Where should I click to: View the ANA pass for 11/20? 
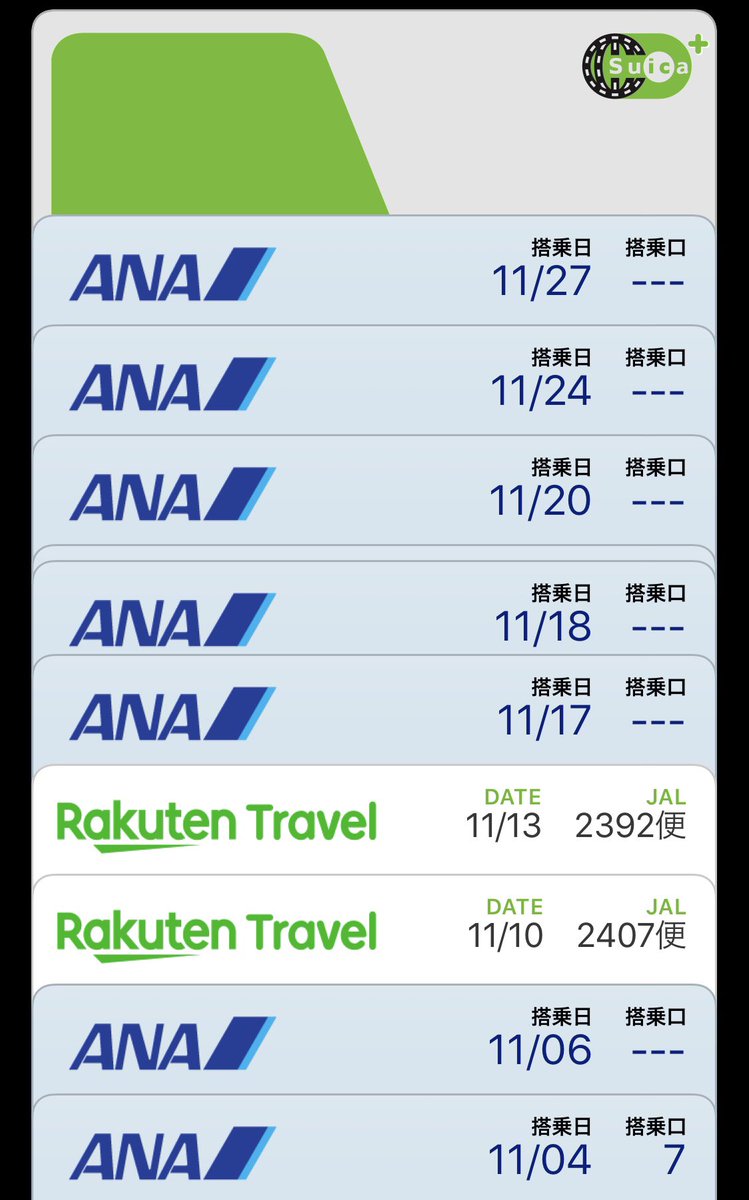(x=374, y=491)
